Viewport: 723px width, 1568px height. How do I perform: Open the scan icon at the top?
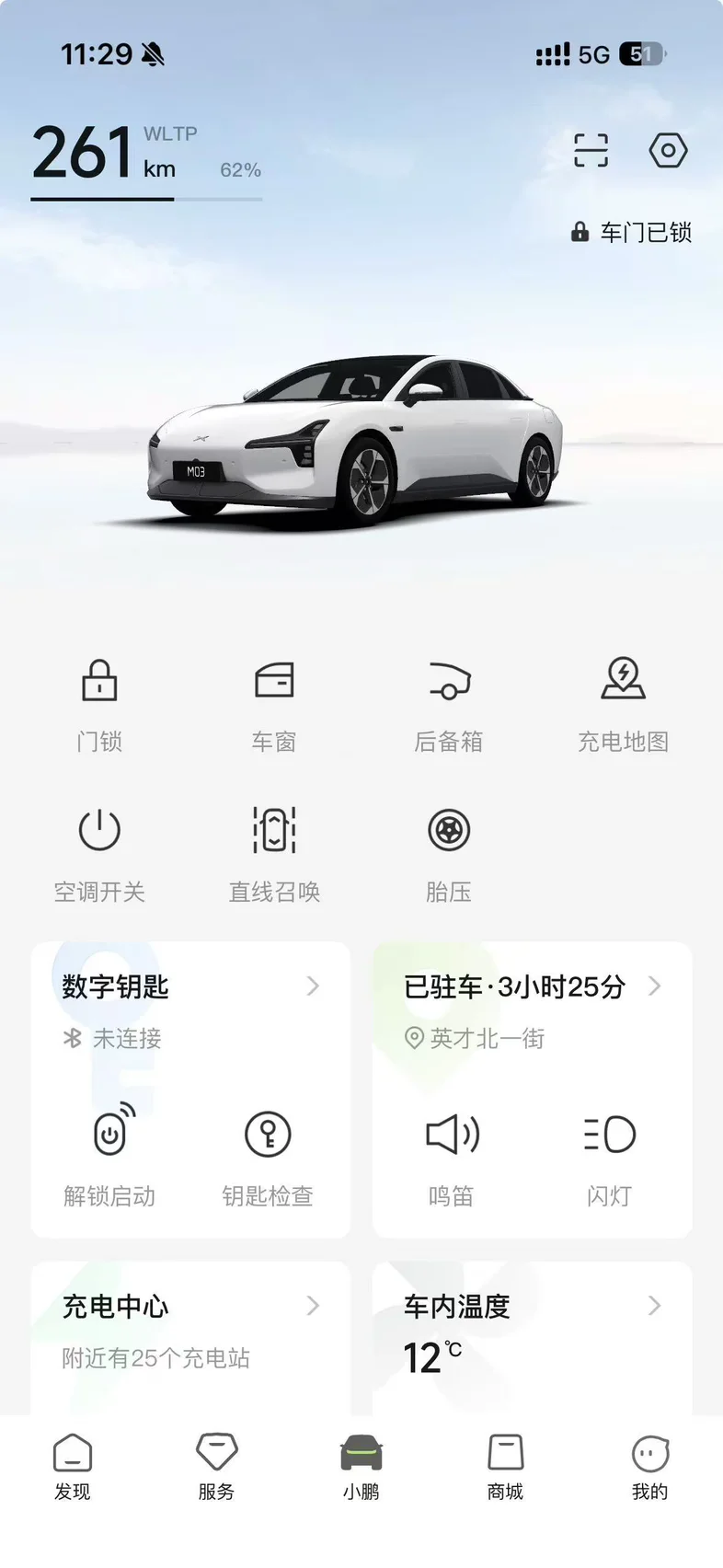pos(591,150)
